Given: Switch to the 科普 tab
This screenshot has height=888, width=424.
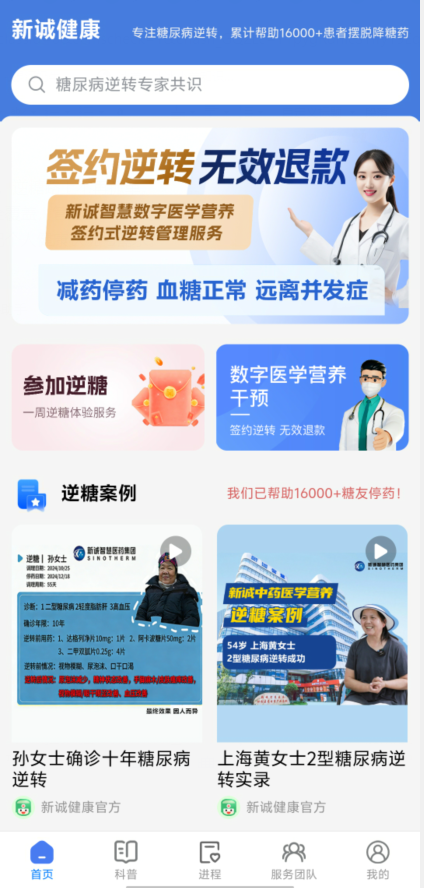Looking at the screenshot, I should (126, 860).
